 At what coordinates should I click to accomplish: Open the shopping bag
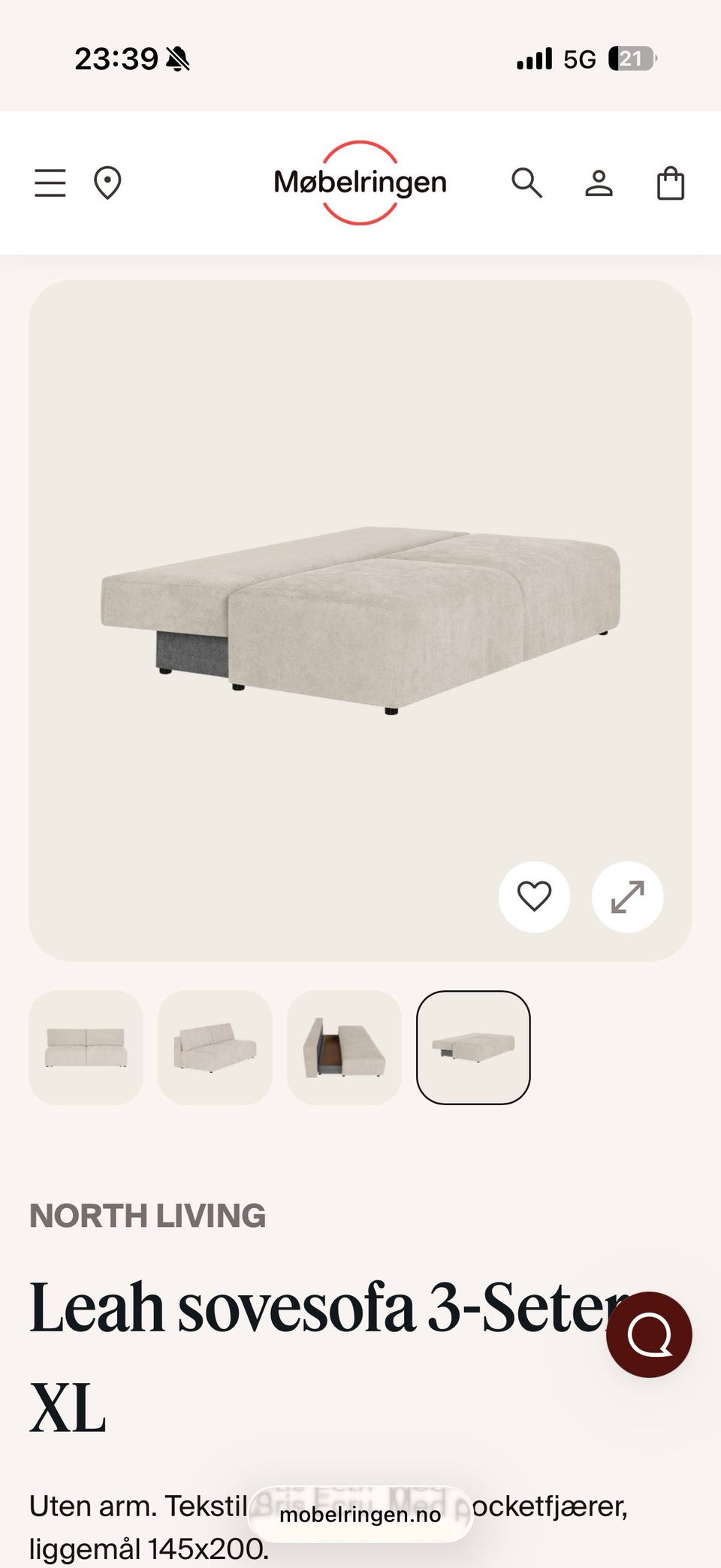coord(671,183)
